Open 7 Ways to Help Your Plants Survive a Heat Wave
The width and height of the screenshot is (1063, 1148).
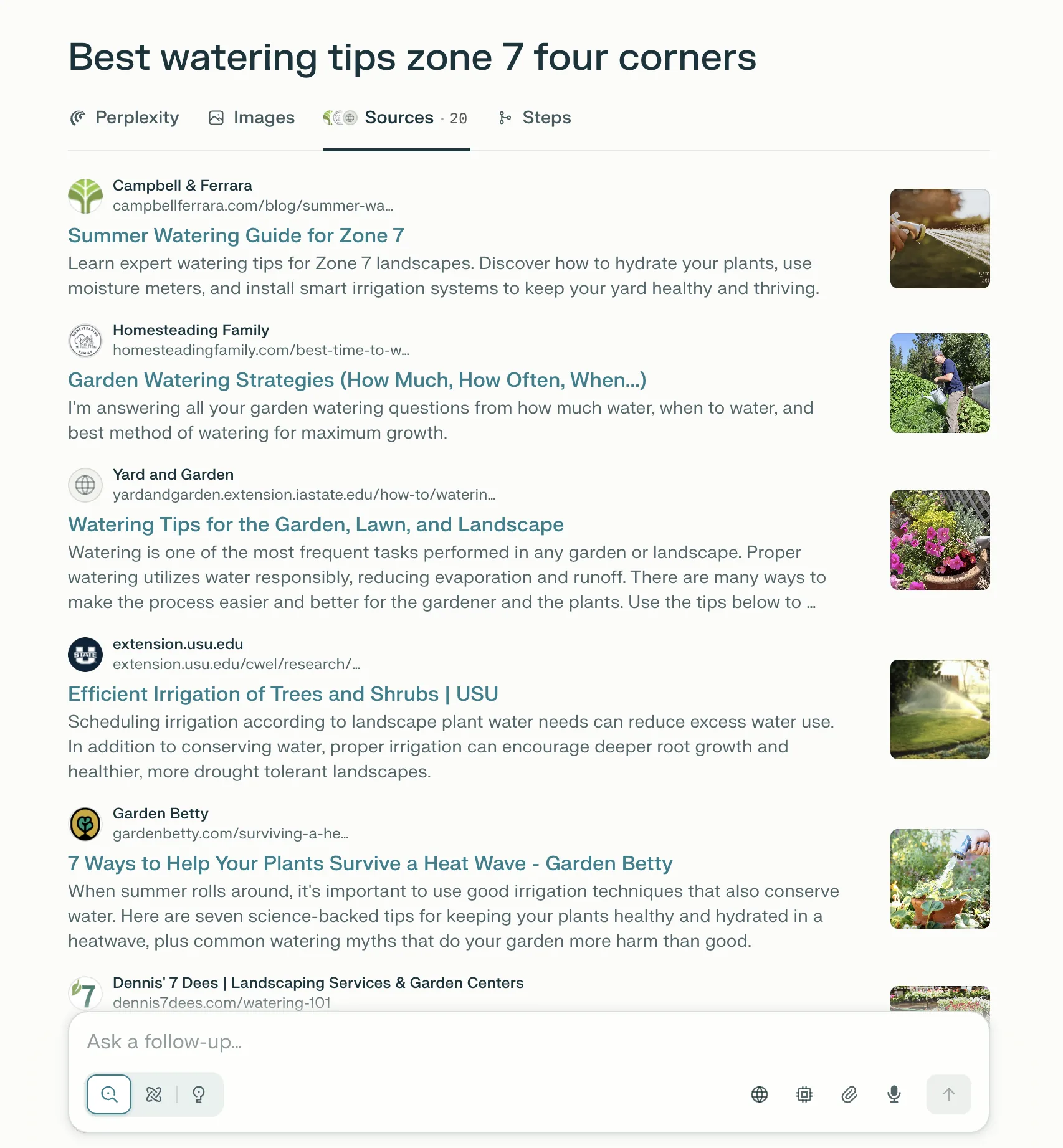(370, 863)
